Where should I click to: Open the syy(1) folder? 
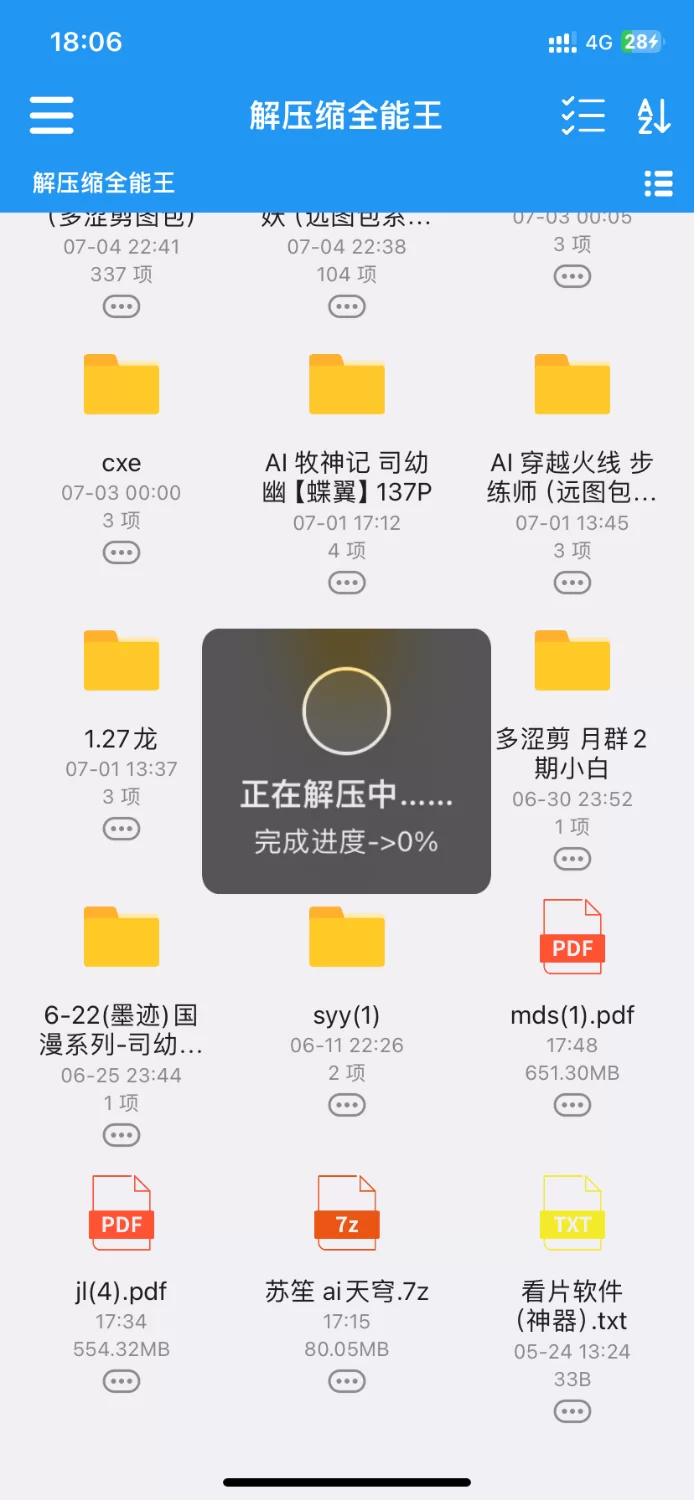[347, 936]
